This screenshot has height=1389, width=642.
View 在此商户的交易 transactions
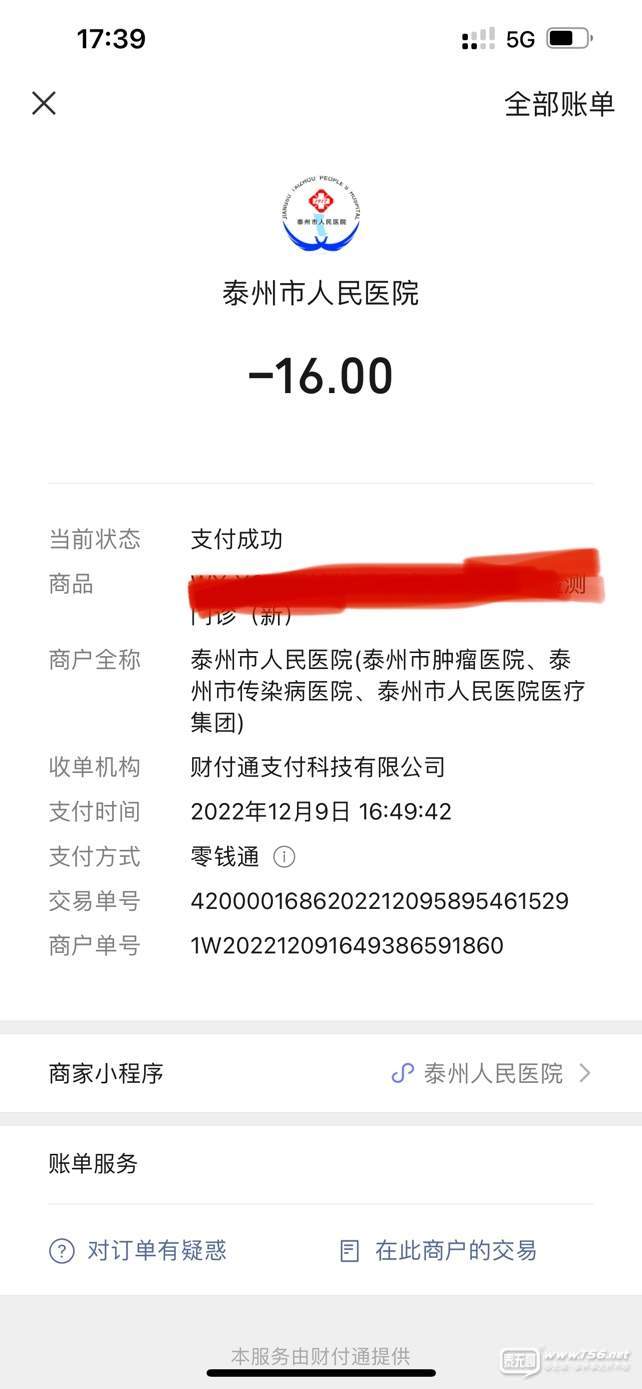point(439,1250)
